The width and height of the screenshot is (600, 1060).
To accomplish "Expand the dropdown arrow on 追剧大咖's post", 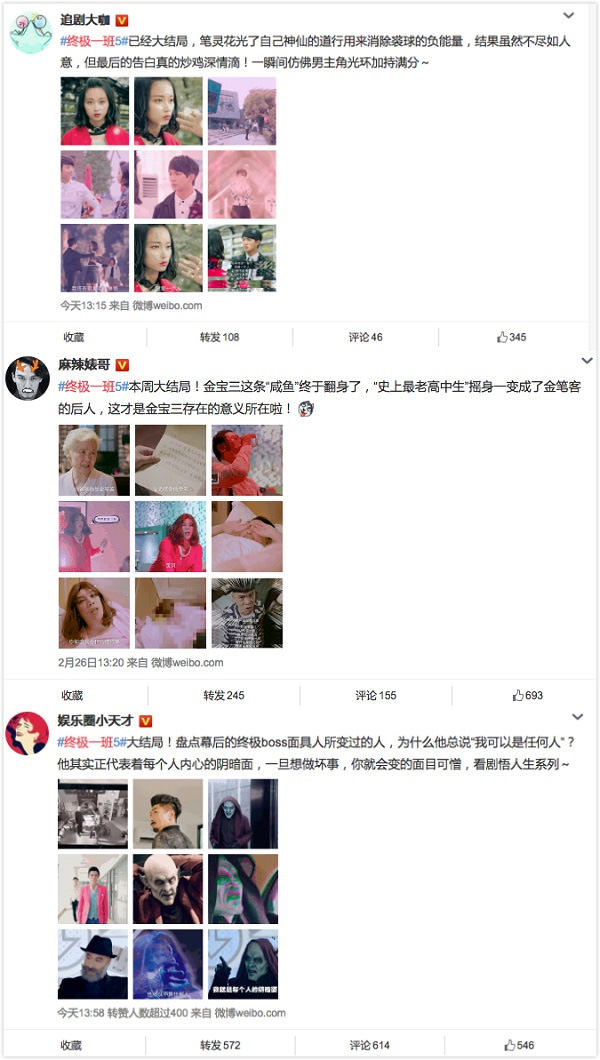I will click(569, 16).
